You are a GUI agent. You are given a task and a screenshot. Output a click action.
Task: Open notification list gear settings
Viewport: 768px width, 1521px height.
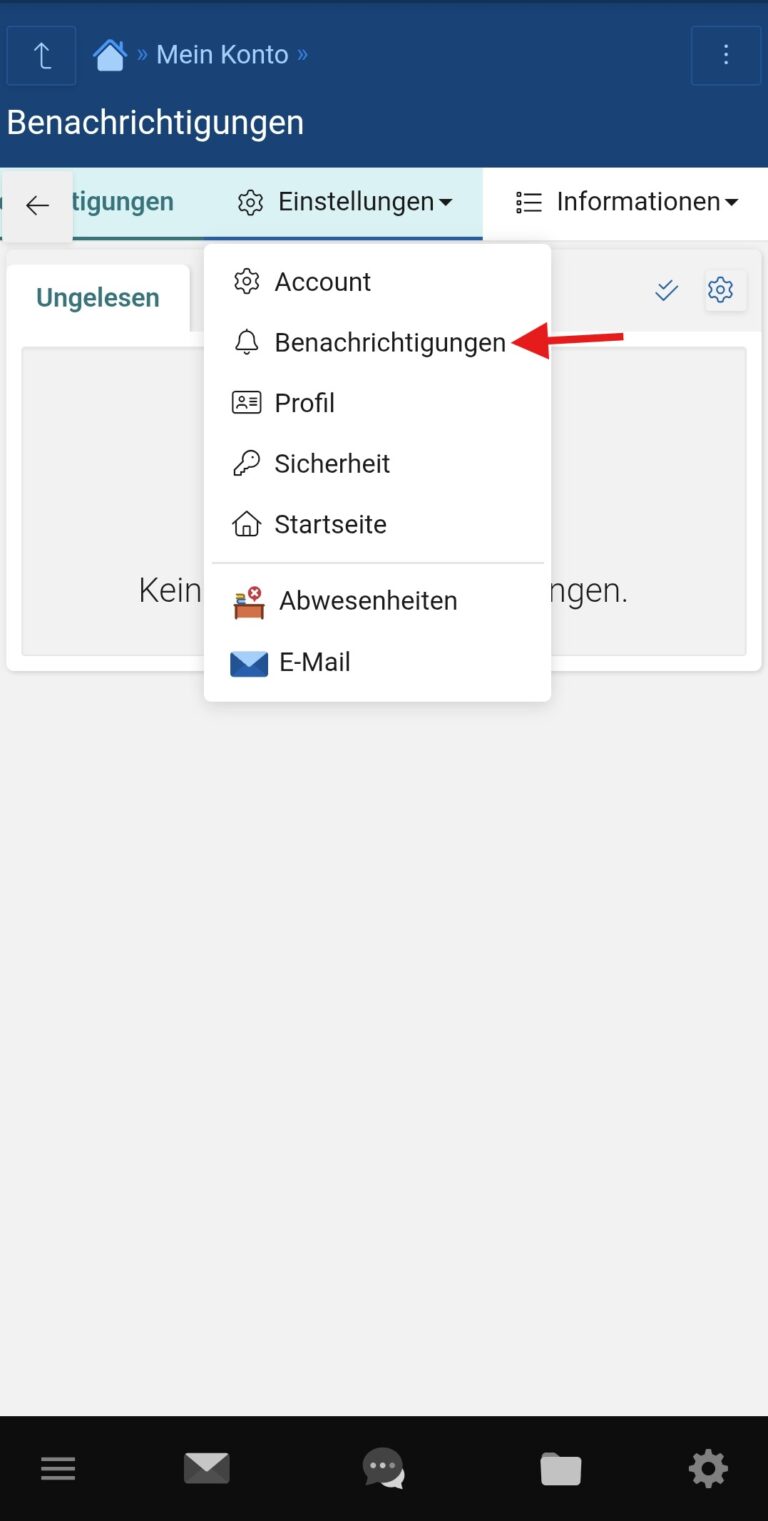[721, 291]
